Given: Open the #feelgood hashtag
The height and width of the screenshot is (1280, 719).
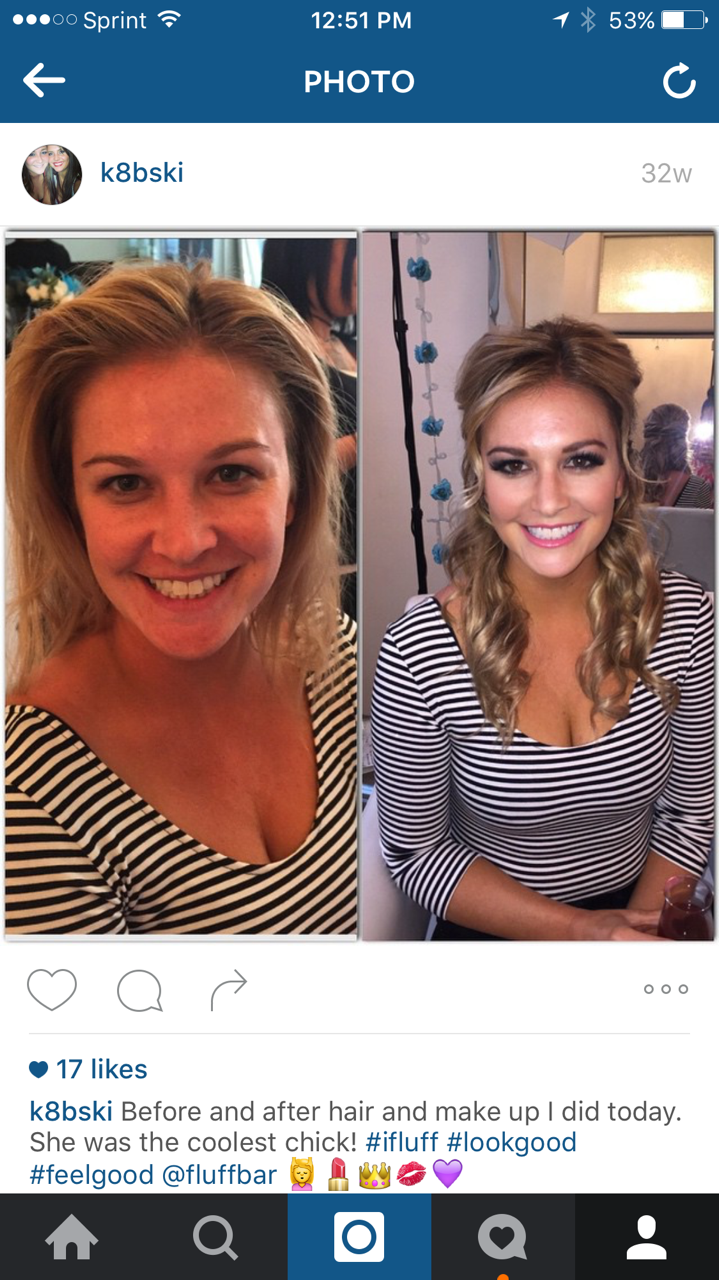Looking at the screenshot, I should [x=92, y=1174].
